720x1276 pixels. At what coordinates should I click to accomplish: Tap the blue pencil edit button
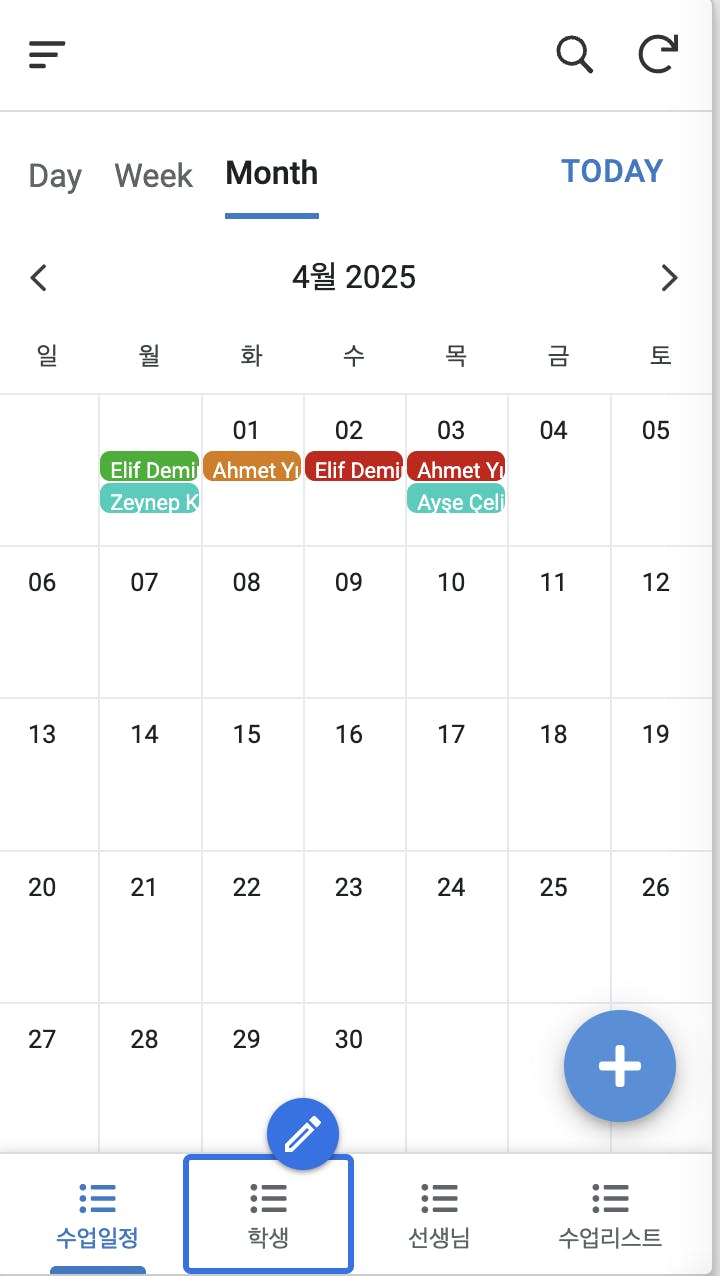pos(303,1134)
